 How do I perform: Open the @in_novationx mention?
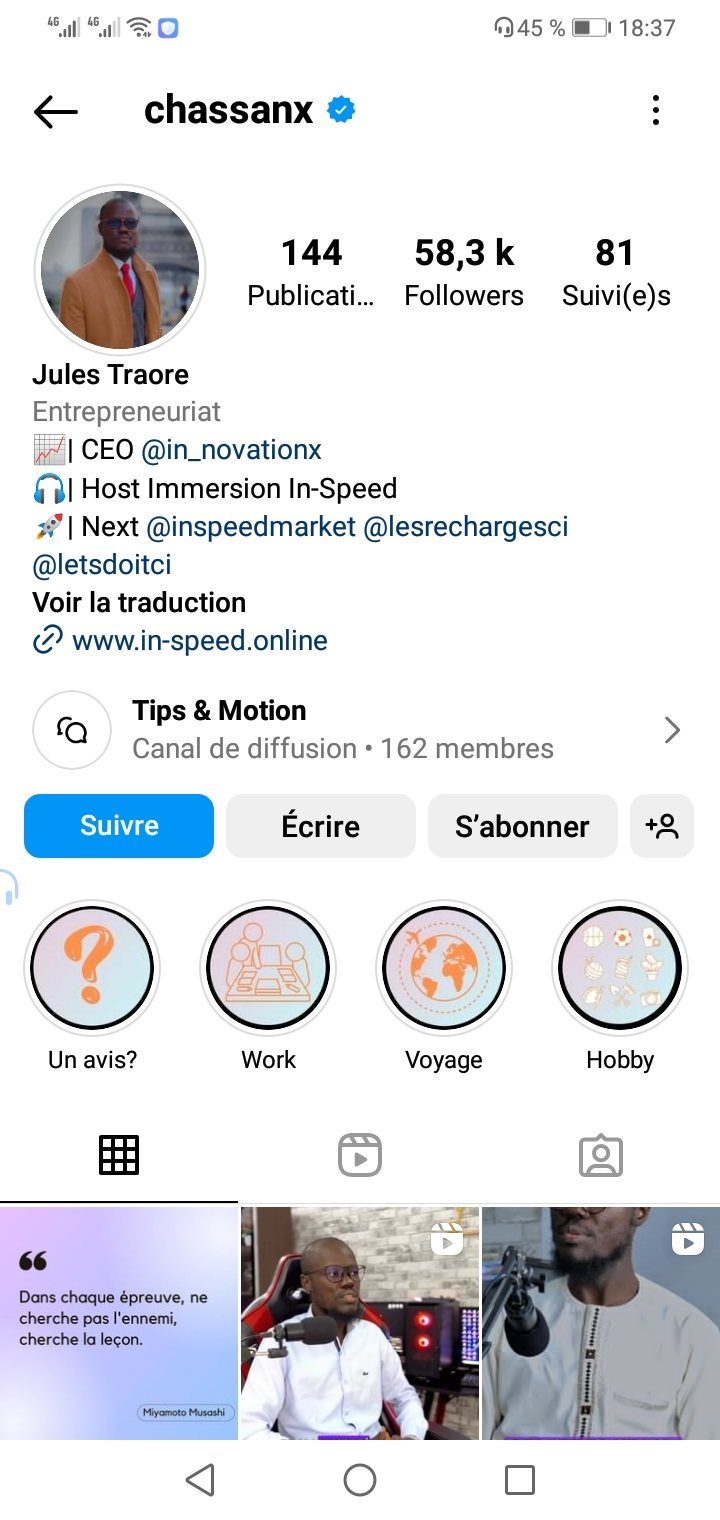tap(232, 450)
